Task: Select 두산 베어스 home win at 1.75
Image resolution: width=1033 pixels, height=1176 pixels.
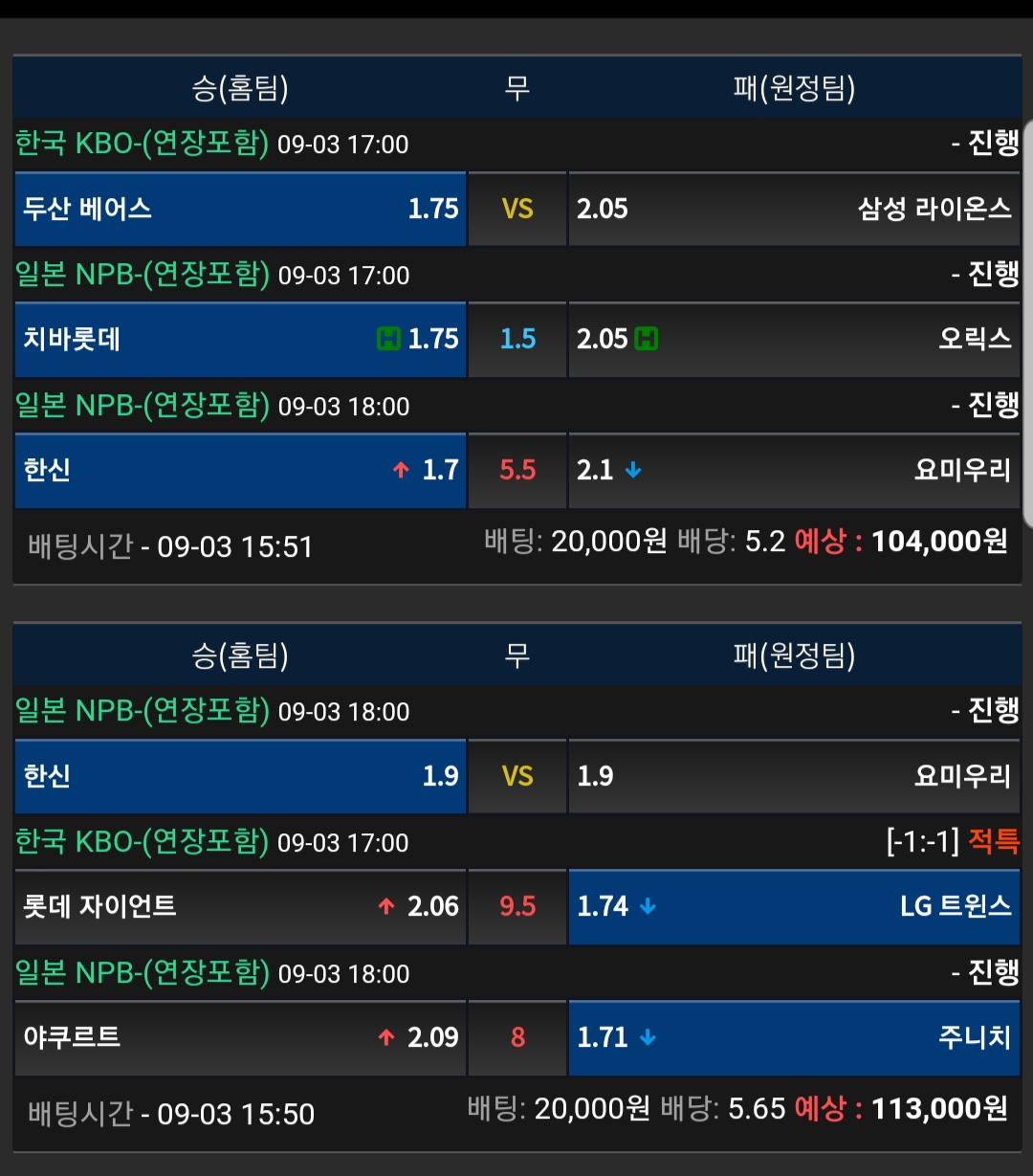Action: [240, 209]
